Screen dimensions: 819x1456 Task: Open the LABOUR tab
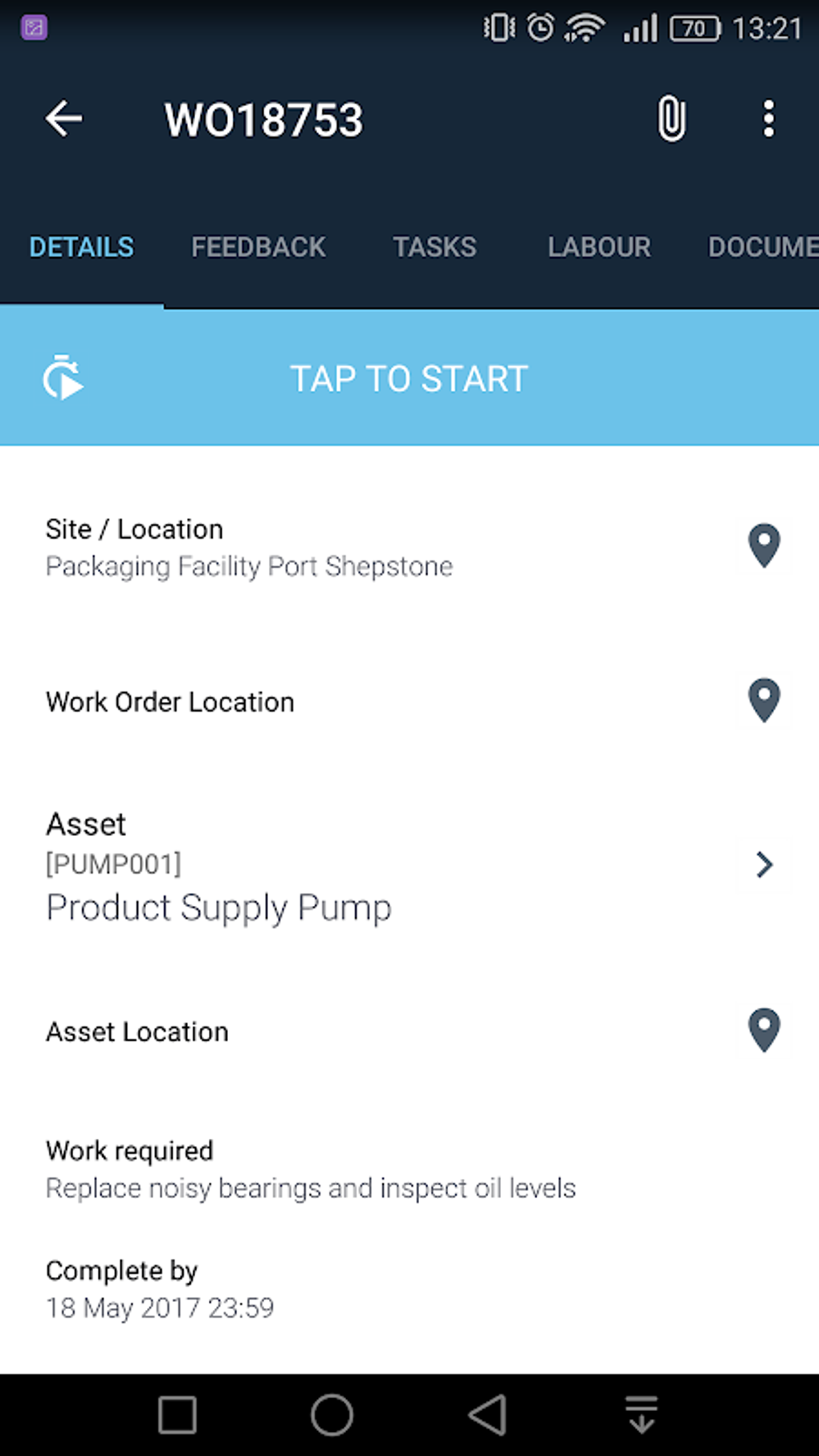tap(598, 247)
